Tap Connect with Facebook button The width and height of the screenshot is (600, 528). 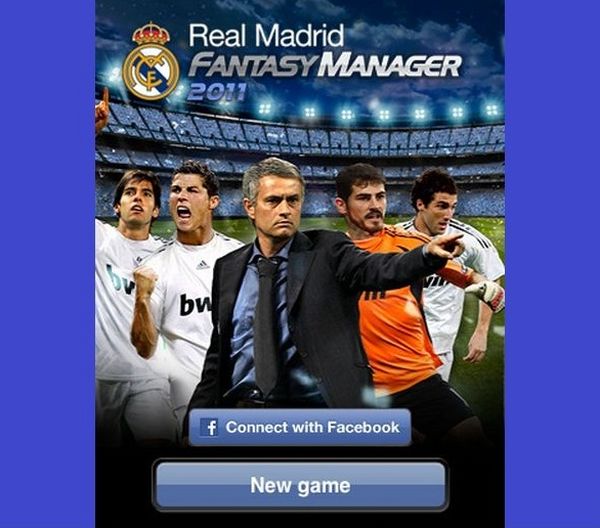[300, 427]
